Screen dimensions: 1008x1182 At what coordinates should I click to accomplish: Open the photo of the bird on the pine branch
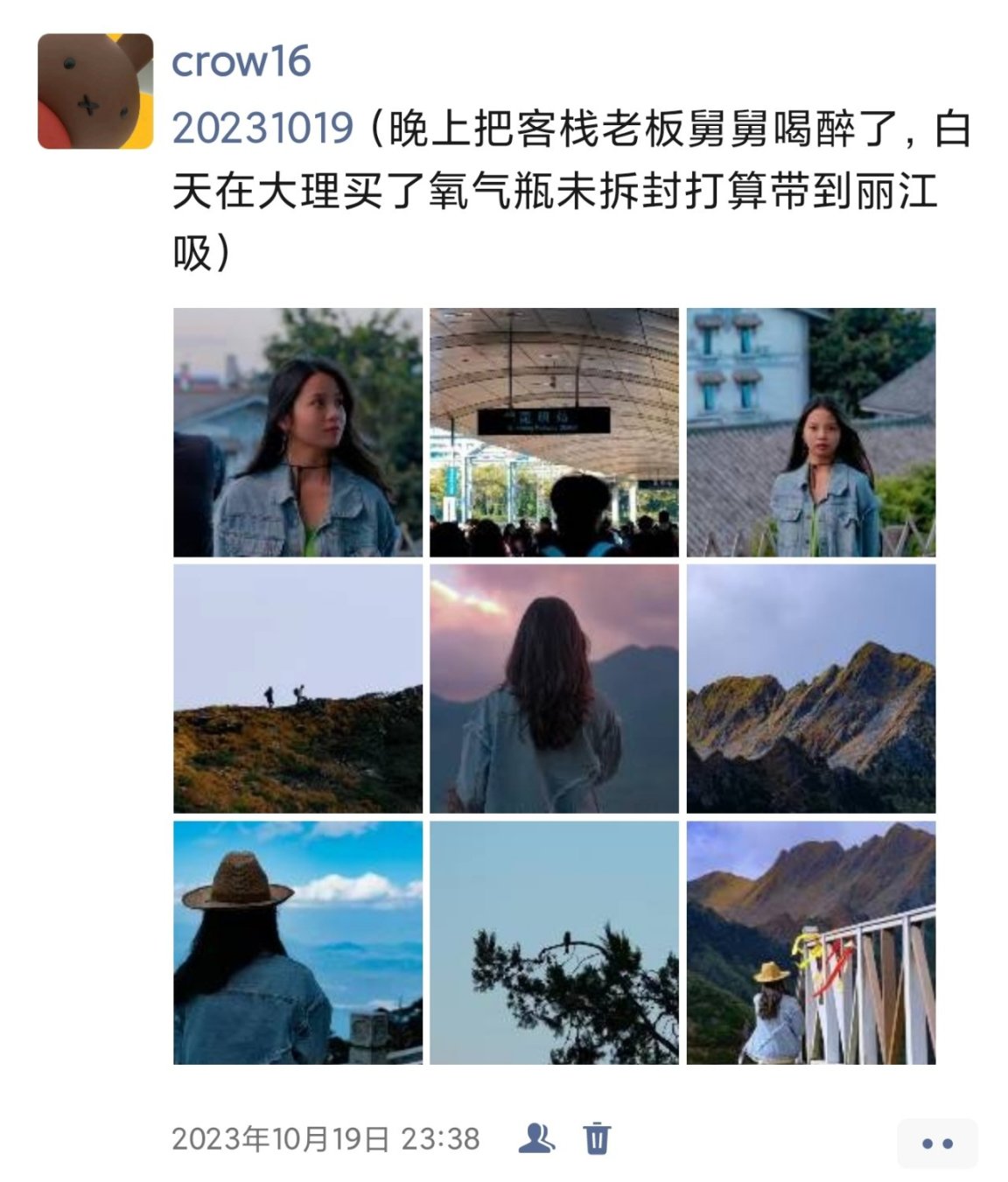click(x=554, y=942)
